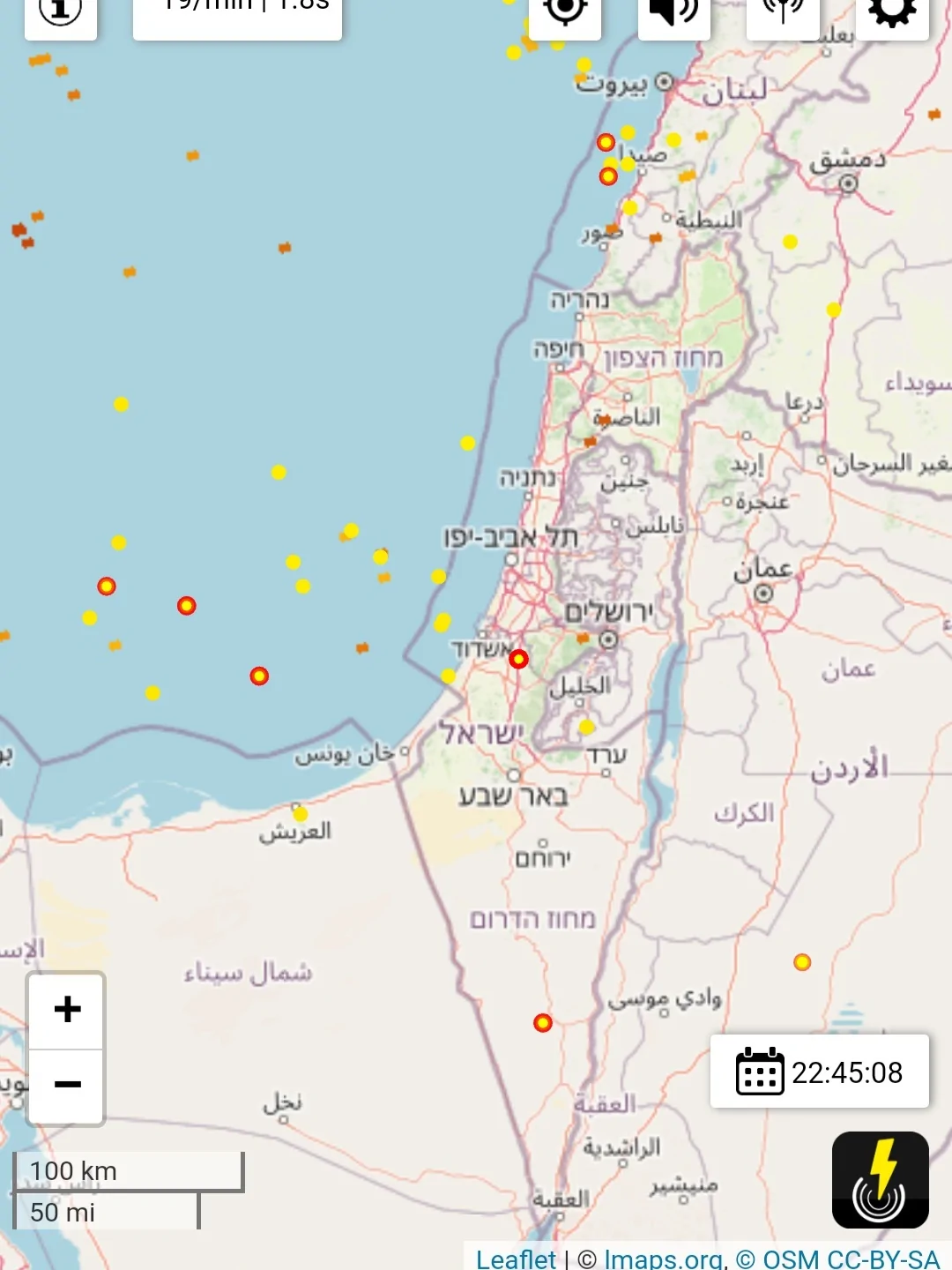Screen dimensions: 952x1270
Task: Open the OSM CC-BY-SA link
Action: pyautogui.click(x=837, y=1259)
